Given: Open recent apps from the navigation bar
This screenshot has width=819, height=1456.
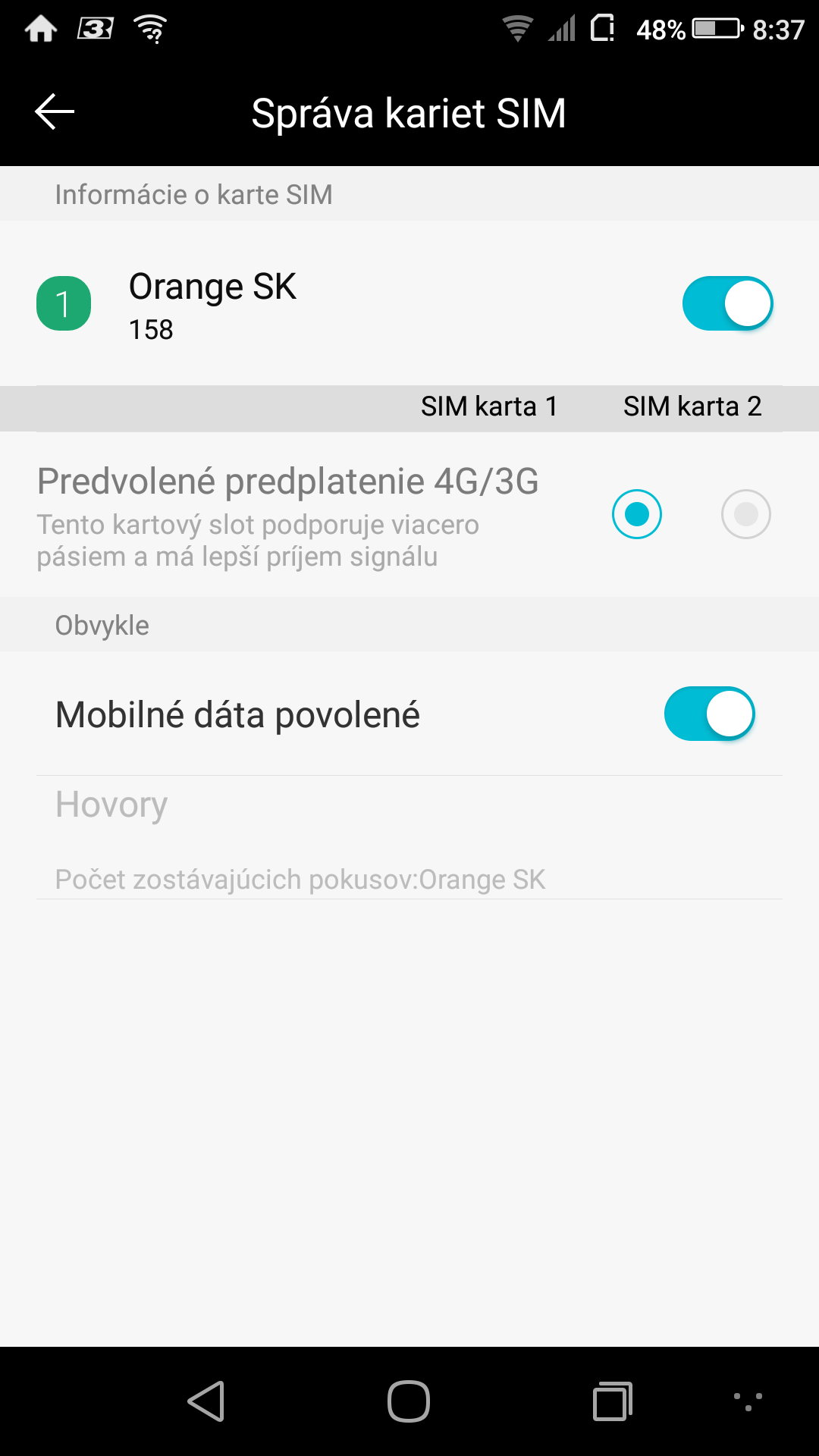Looking at the screenshot, I should 612,1401.
